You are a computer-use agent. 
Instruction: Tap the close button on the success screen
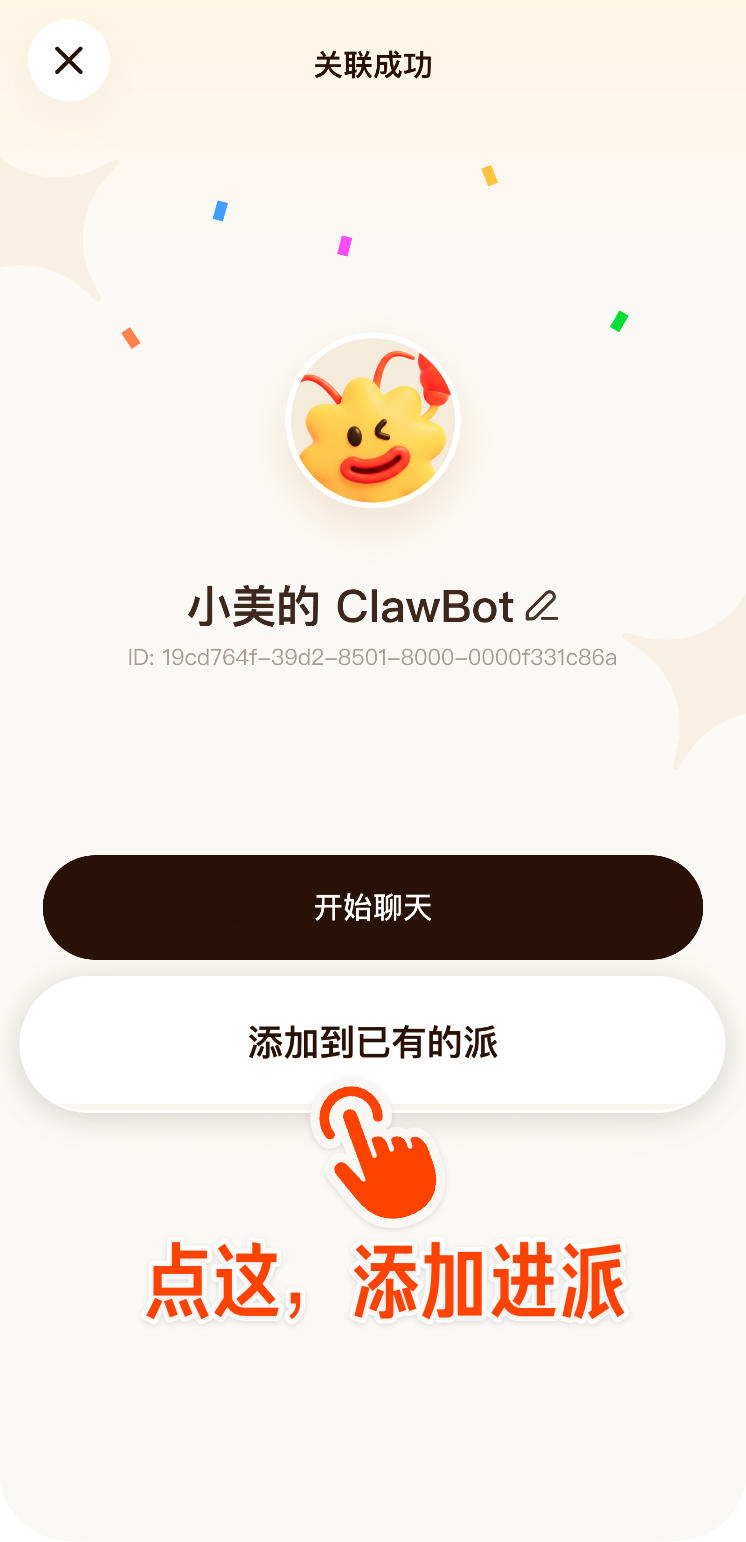click(x=68, y=60)
